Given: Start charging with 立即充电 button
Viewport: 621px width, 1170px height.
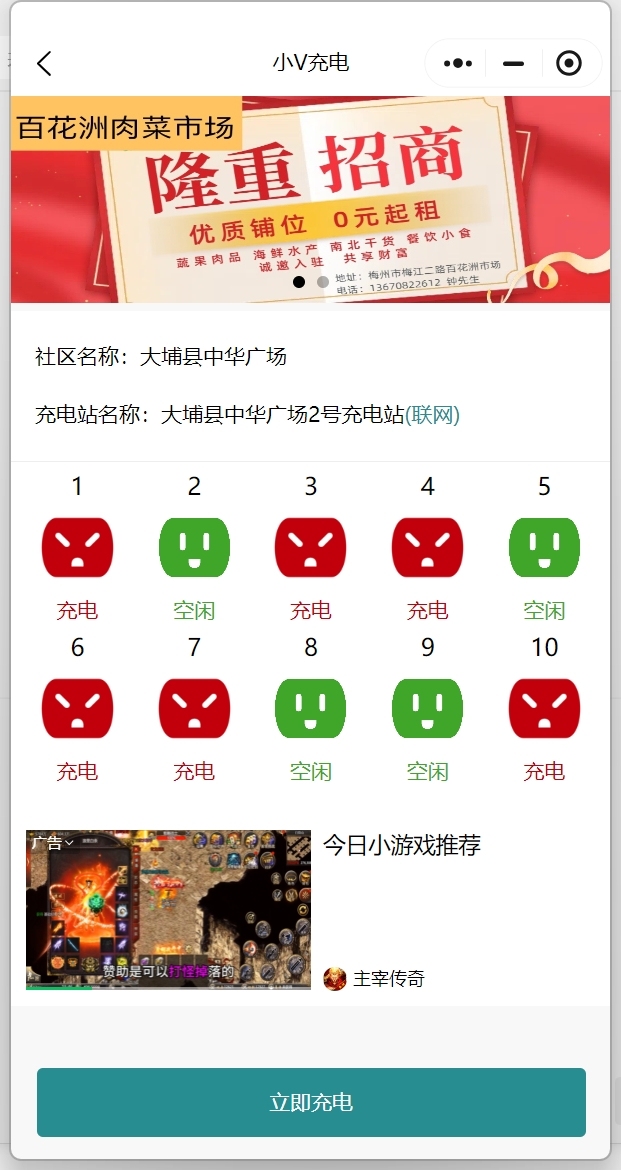Looking at the screenshot, I should coord(311,1102).
